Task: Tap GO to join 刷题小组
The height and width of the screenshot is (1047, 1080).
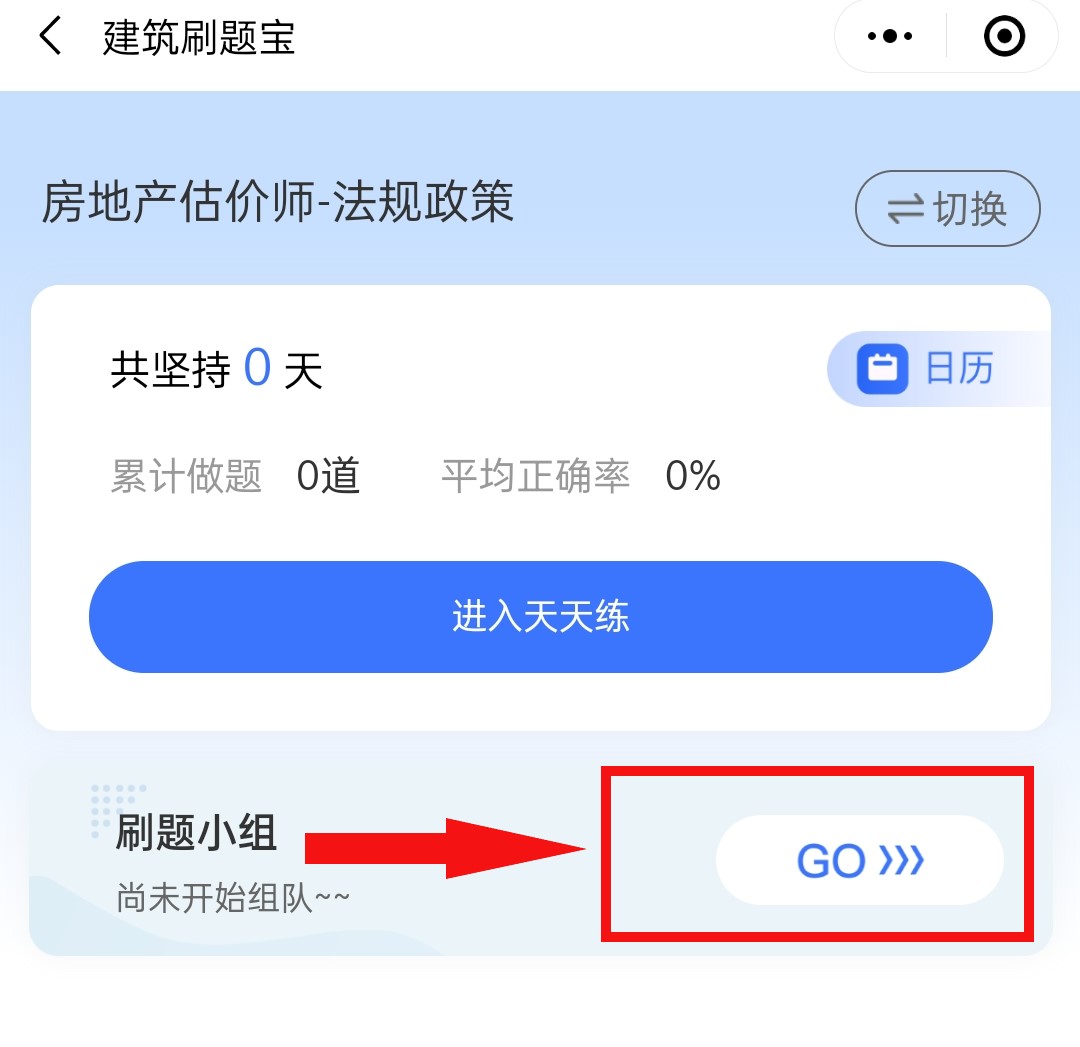Action: click(859, 860)
